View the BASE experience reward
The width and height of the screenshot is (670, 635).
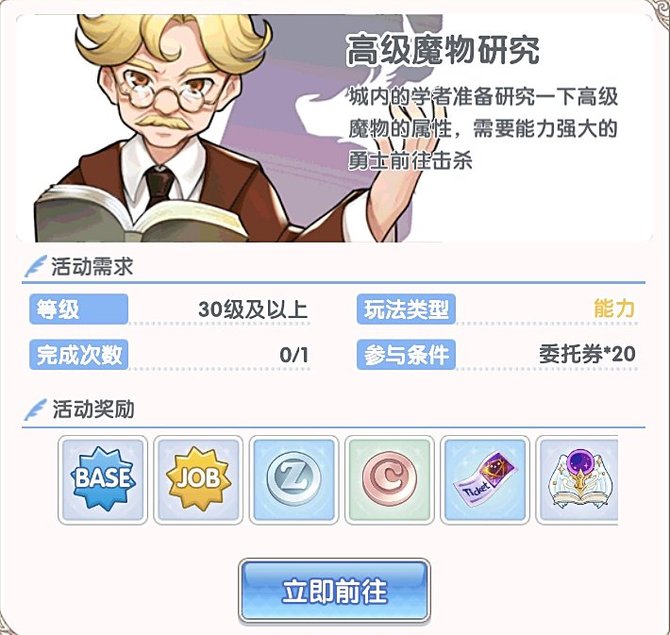[103, 479]
